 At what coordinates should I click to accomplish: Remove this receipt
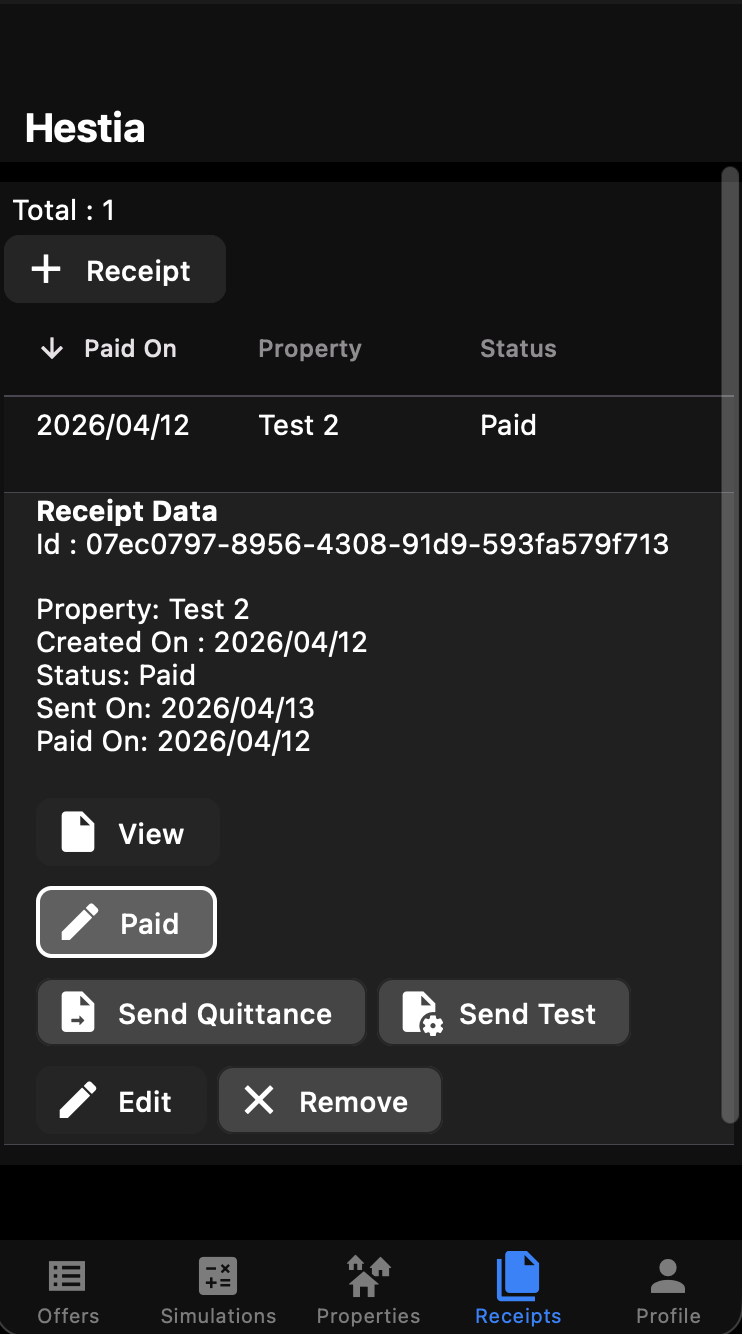coord(330,1101)
